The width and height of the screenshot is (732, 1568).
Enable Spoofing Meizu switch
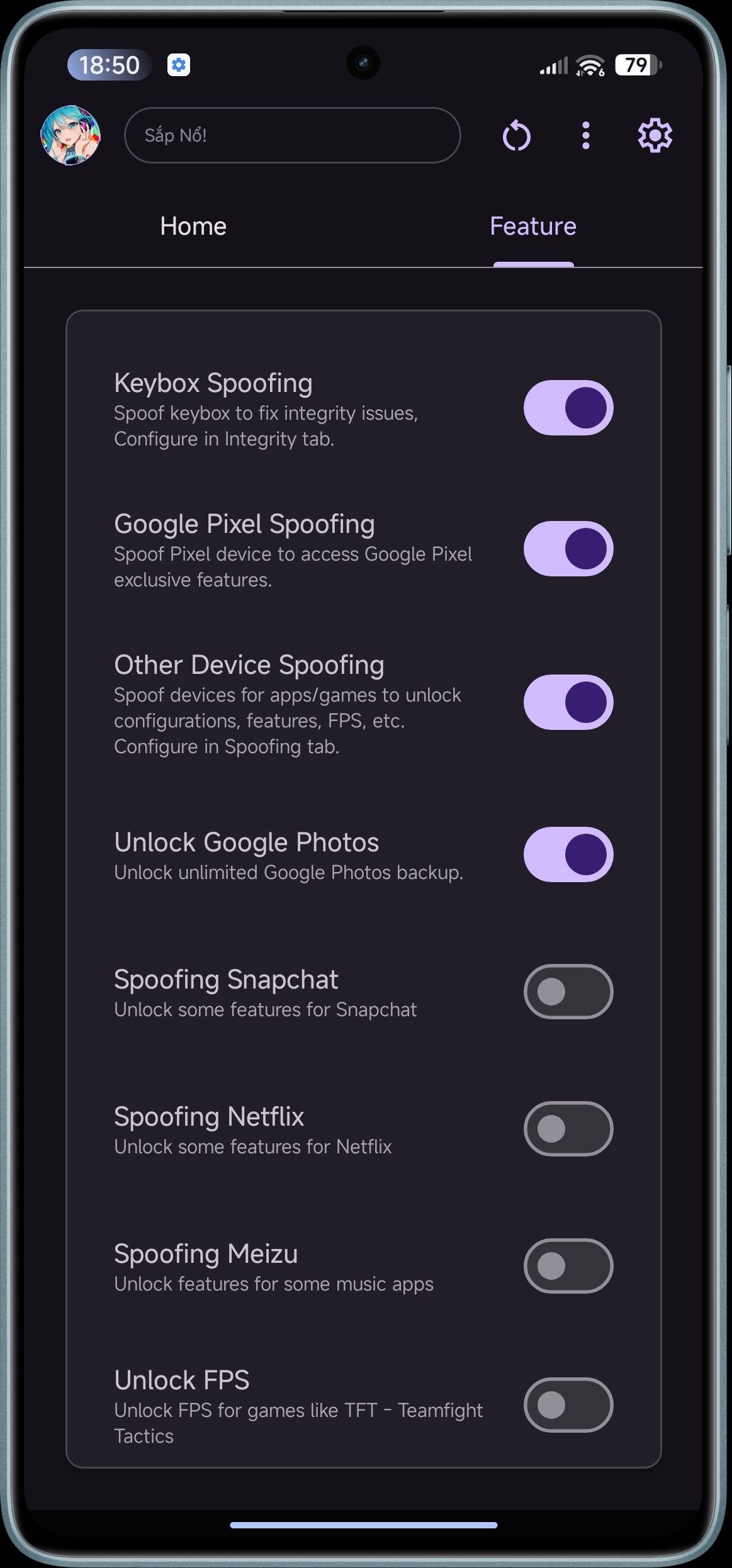tap(568, 1266)
